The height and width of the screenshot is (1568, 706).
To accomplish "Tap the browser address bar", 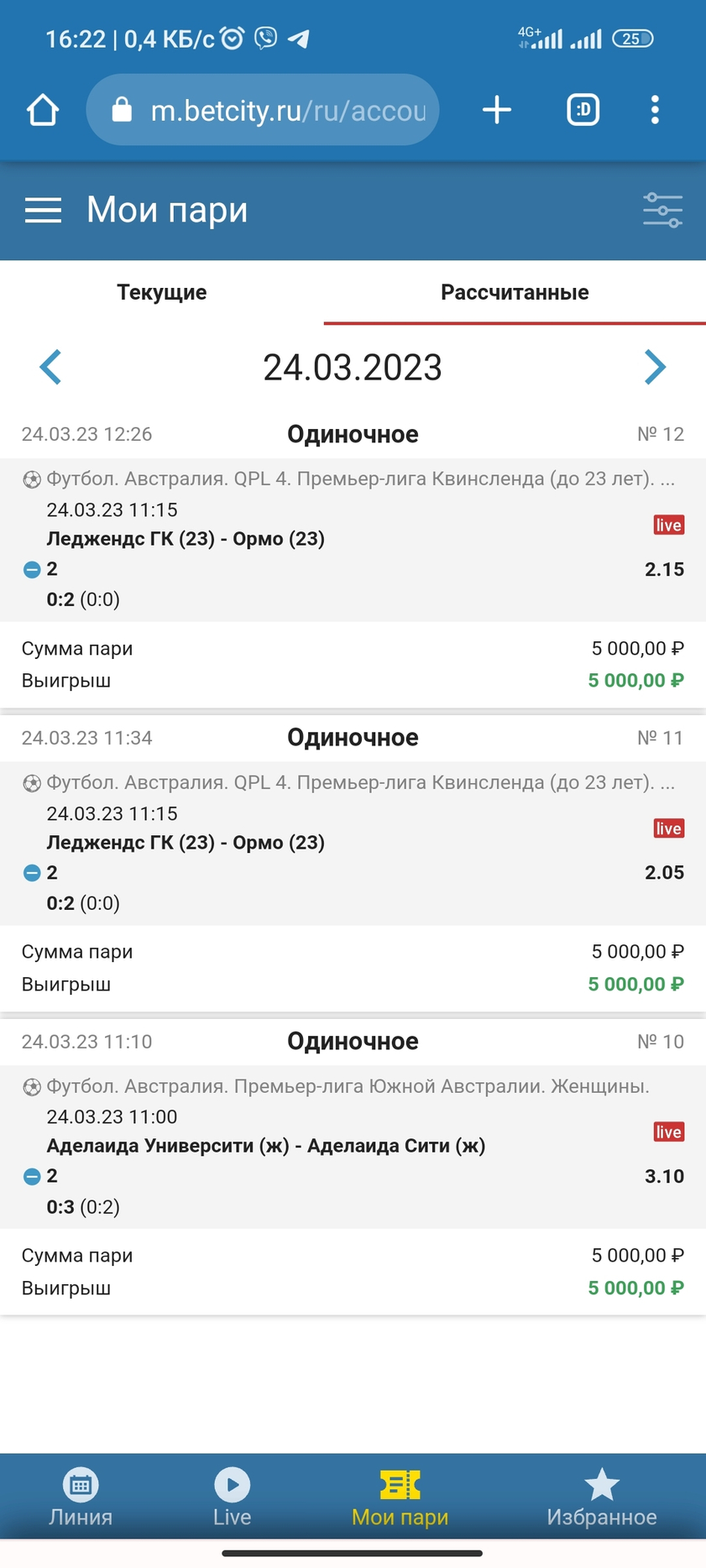I will [x=263, y=110].
